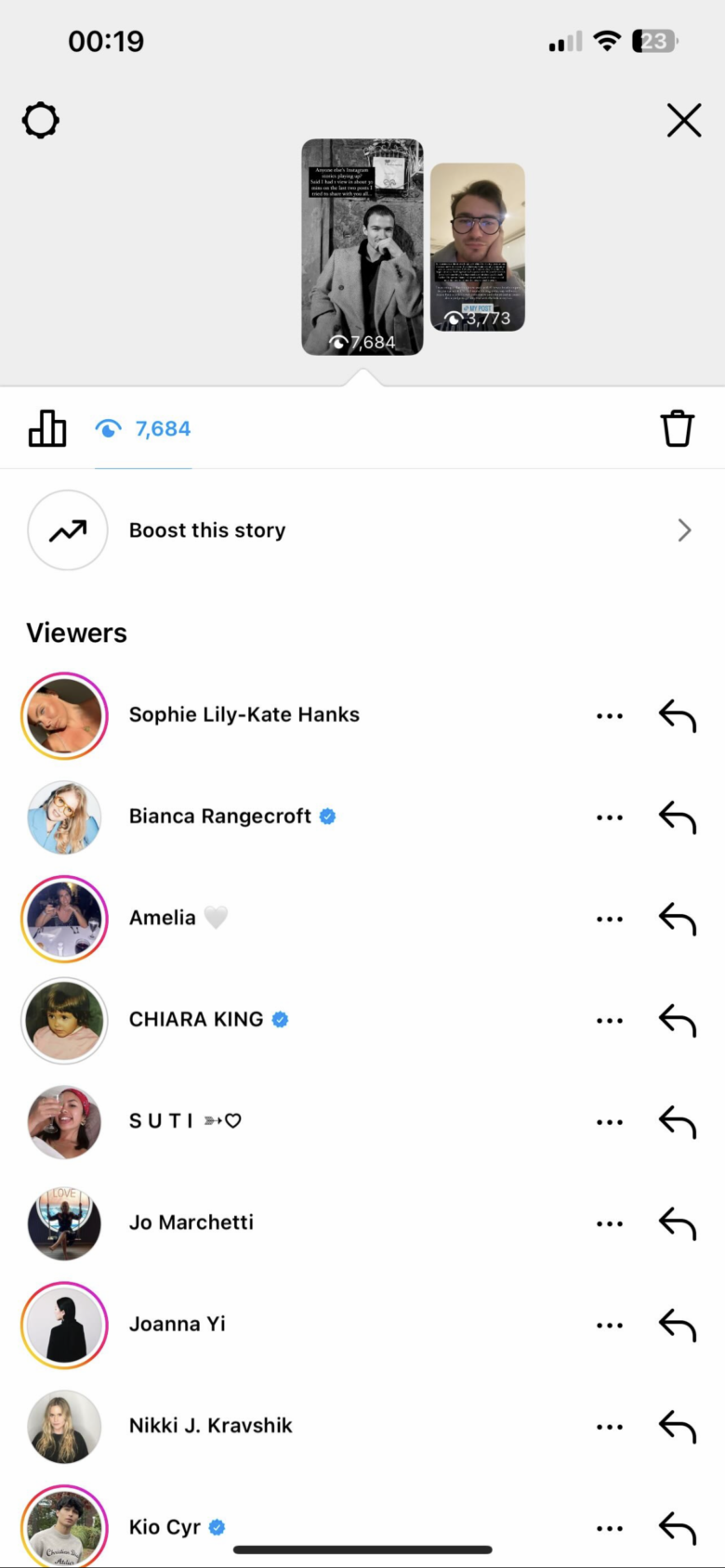This screenshot has width=725, height=1568.
Task: Select the second story thumbnail with 3,773 views
Action: (478, 247)
